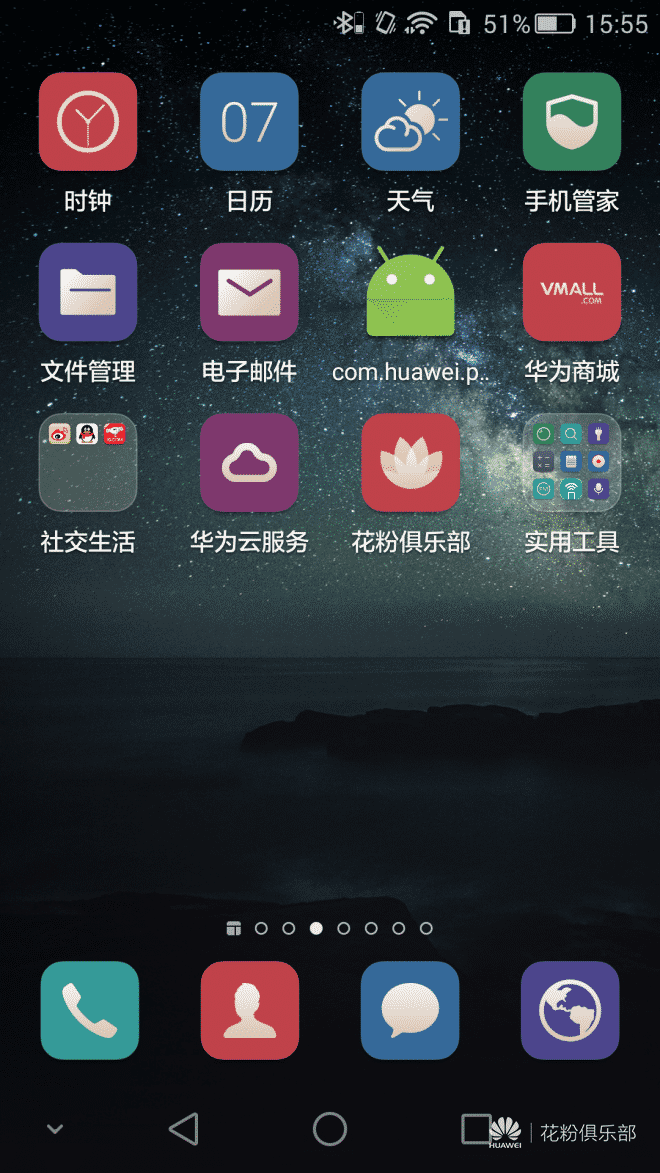This screenshot has height=1173, width=660.
Task: Open the recent apps square button
Action: pos(476,1129)
